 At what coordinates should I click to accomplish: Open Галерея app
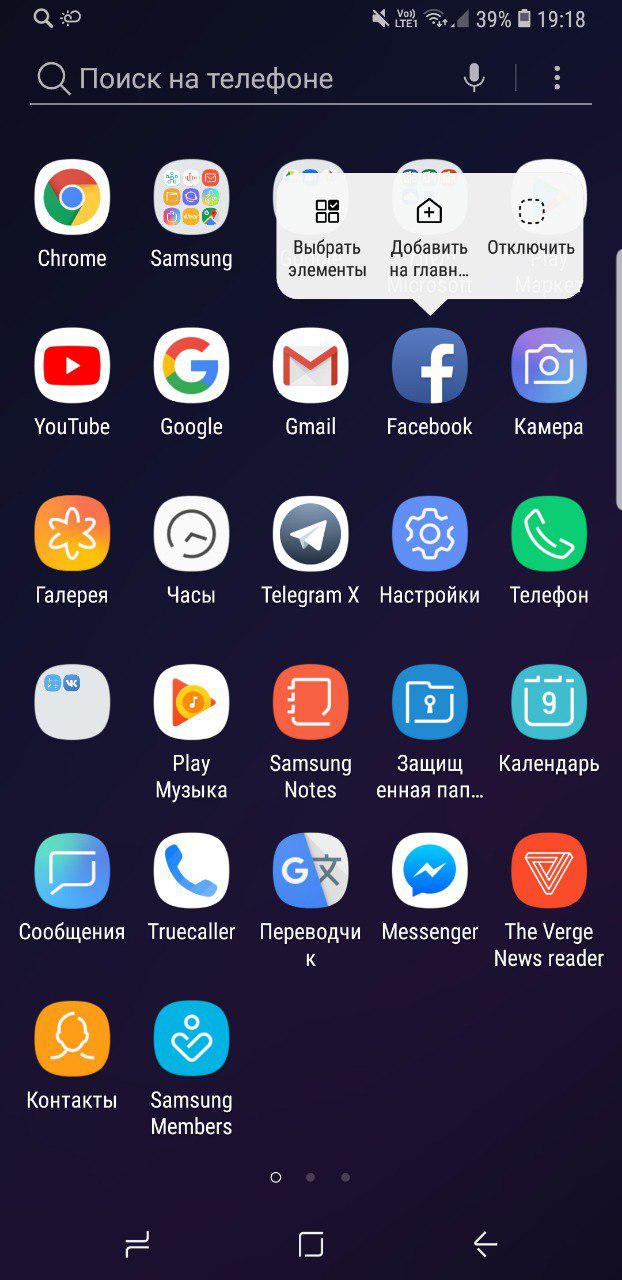coord(72,551)
